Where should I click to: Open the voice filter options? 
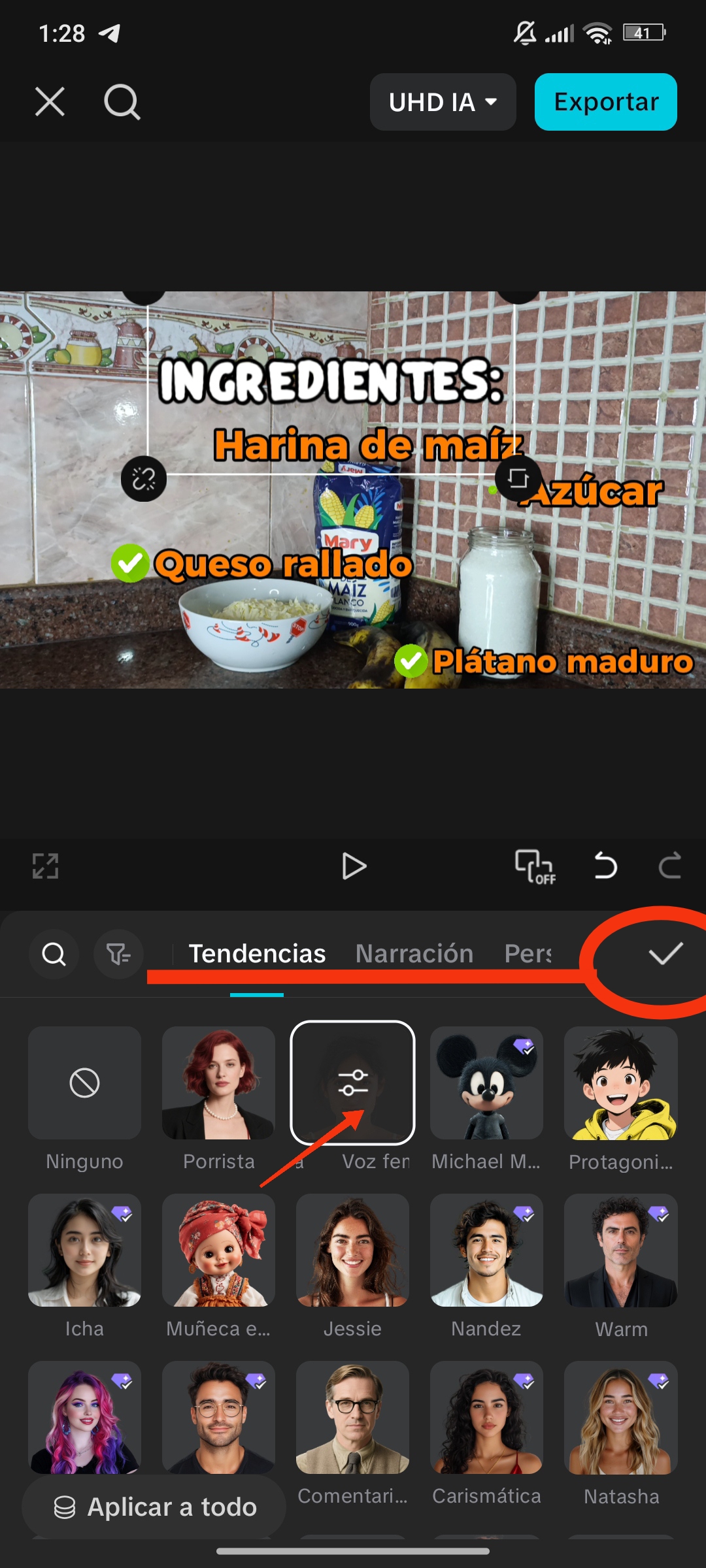pyautogui.click(x=118, y=955)
